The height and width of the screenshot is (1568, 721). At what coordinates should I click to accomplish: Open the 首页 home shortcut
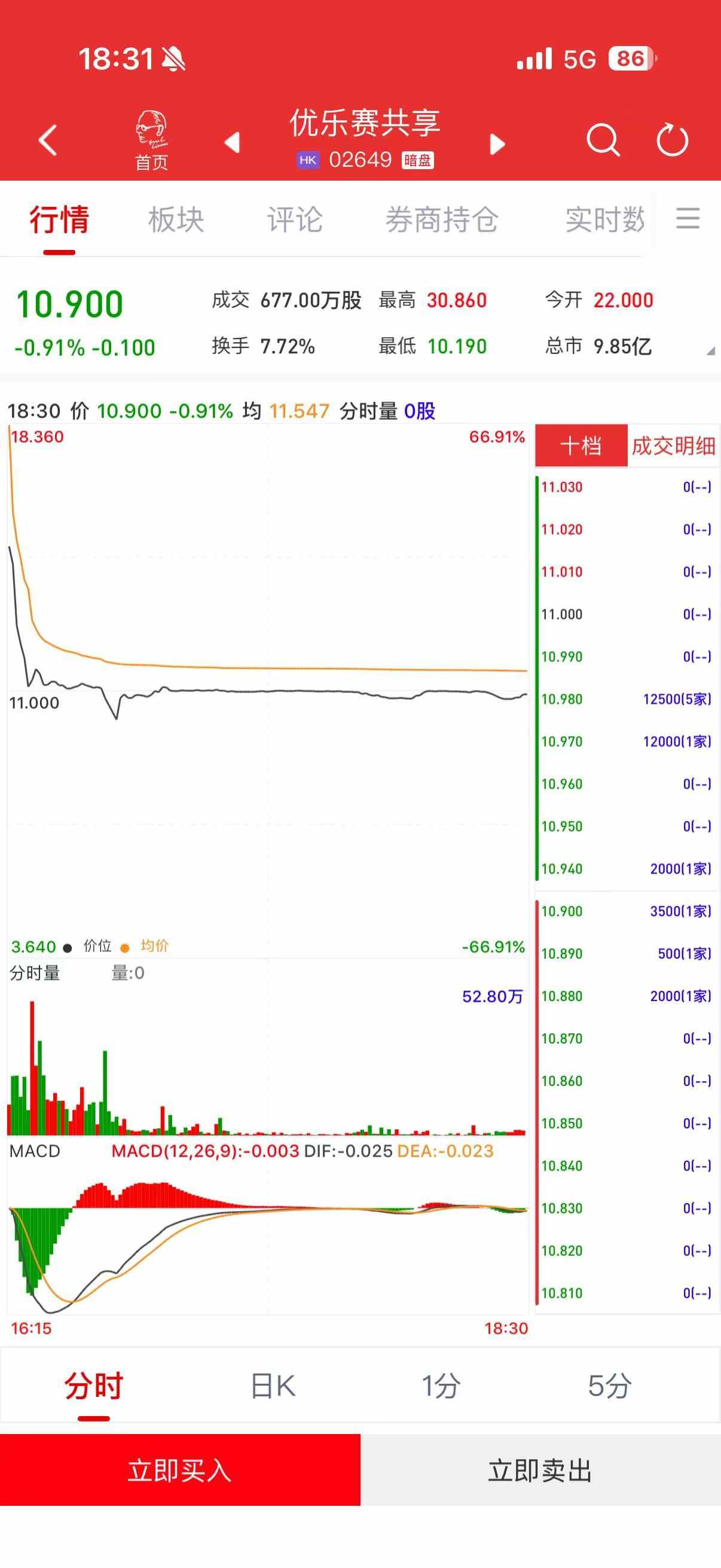click(151, 141)
